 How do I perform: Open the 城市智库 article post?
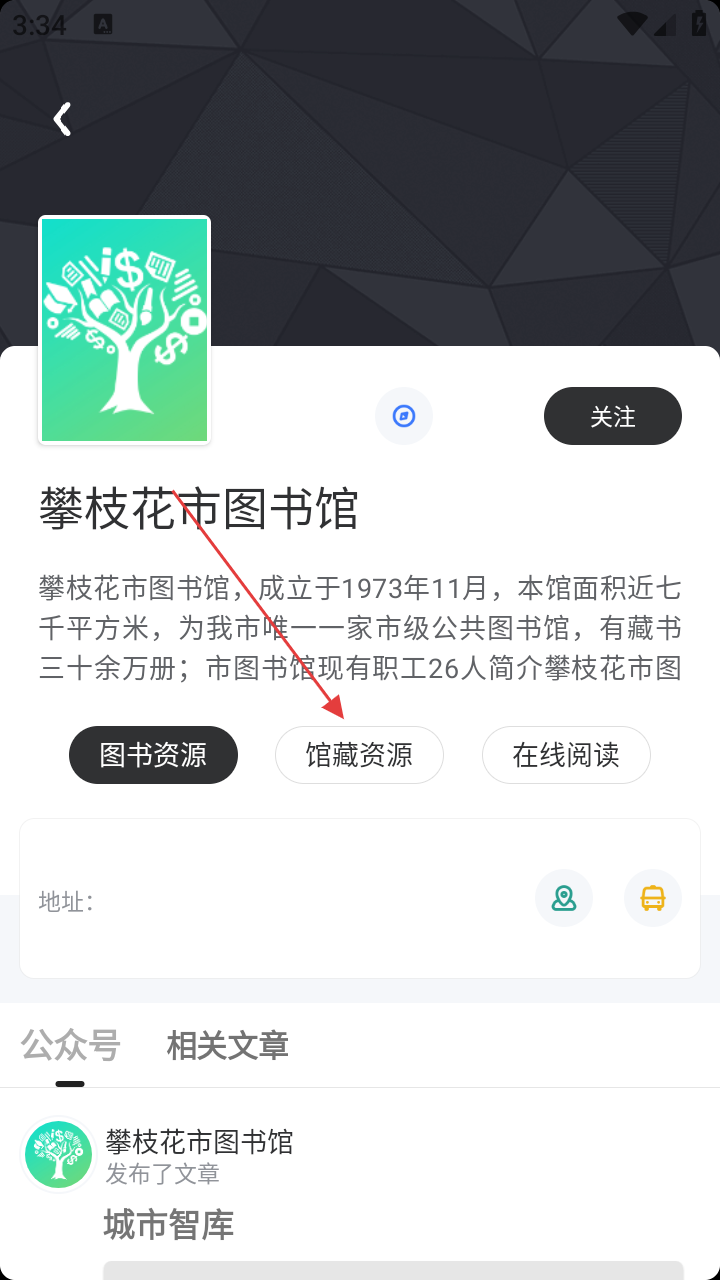169,1225
